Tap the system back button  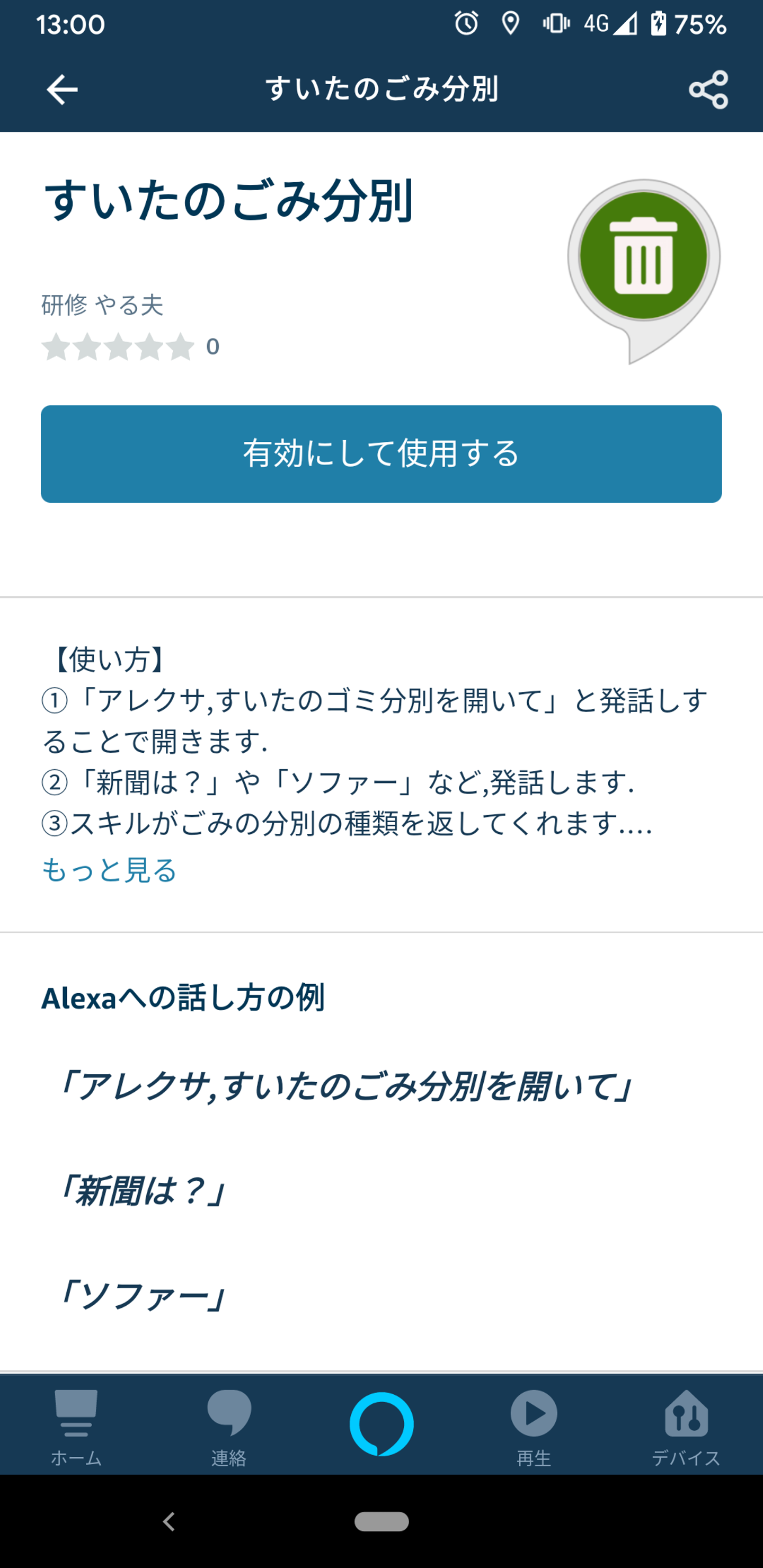[169, 1521]
